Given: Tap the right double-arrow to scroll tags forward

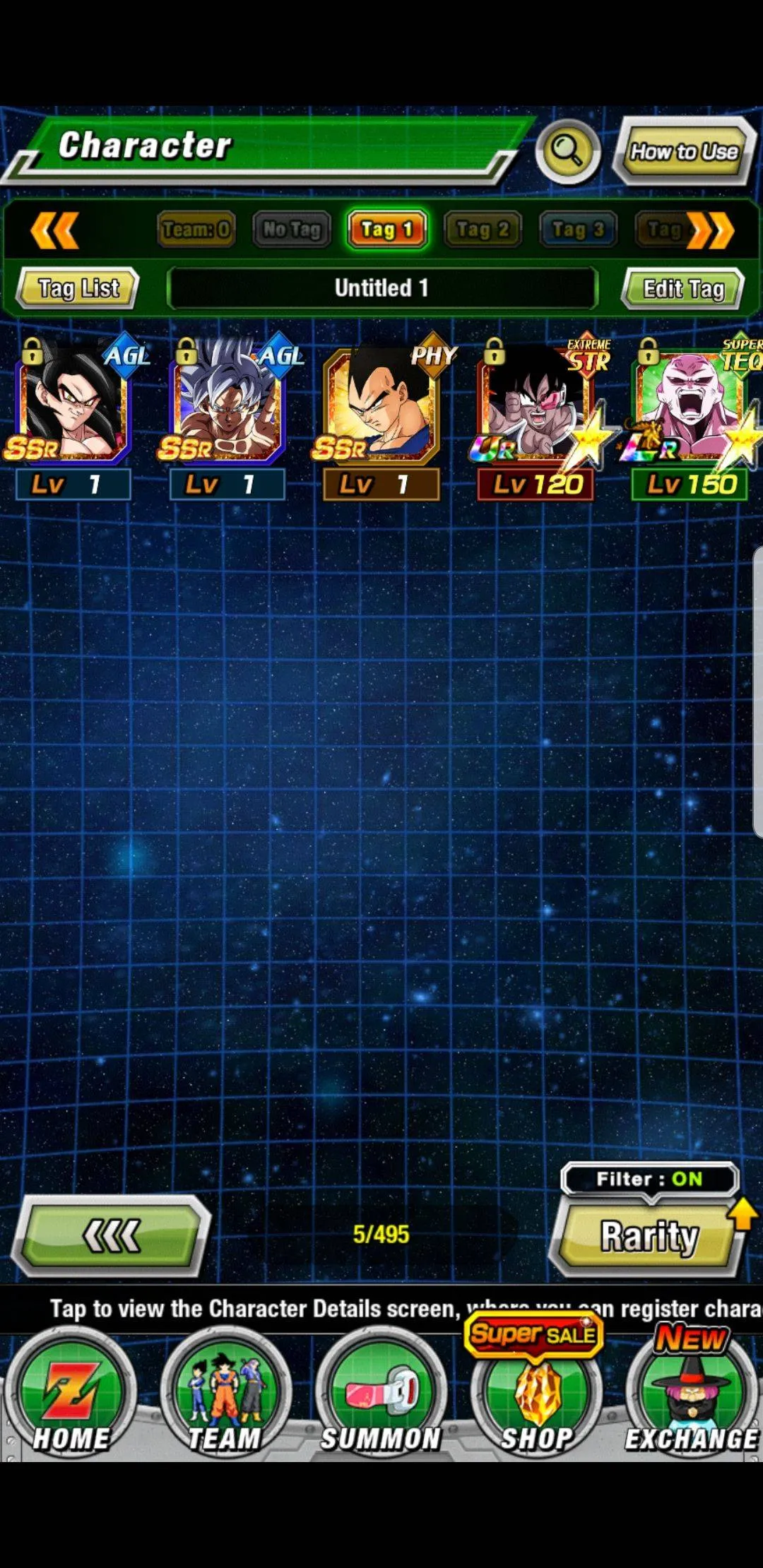Looking at the screenshot, I should click(711, 230).
